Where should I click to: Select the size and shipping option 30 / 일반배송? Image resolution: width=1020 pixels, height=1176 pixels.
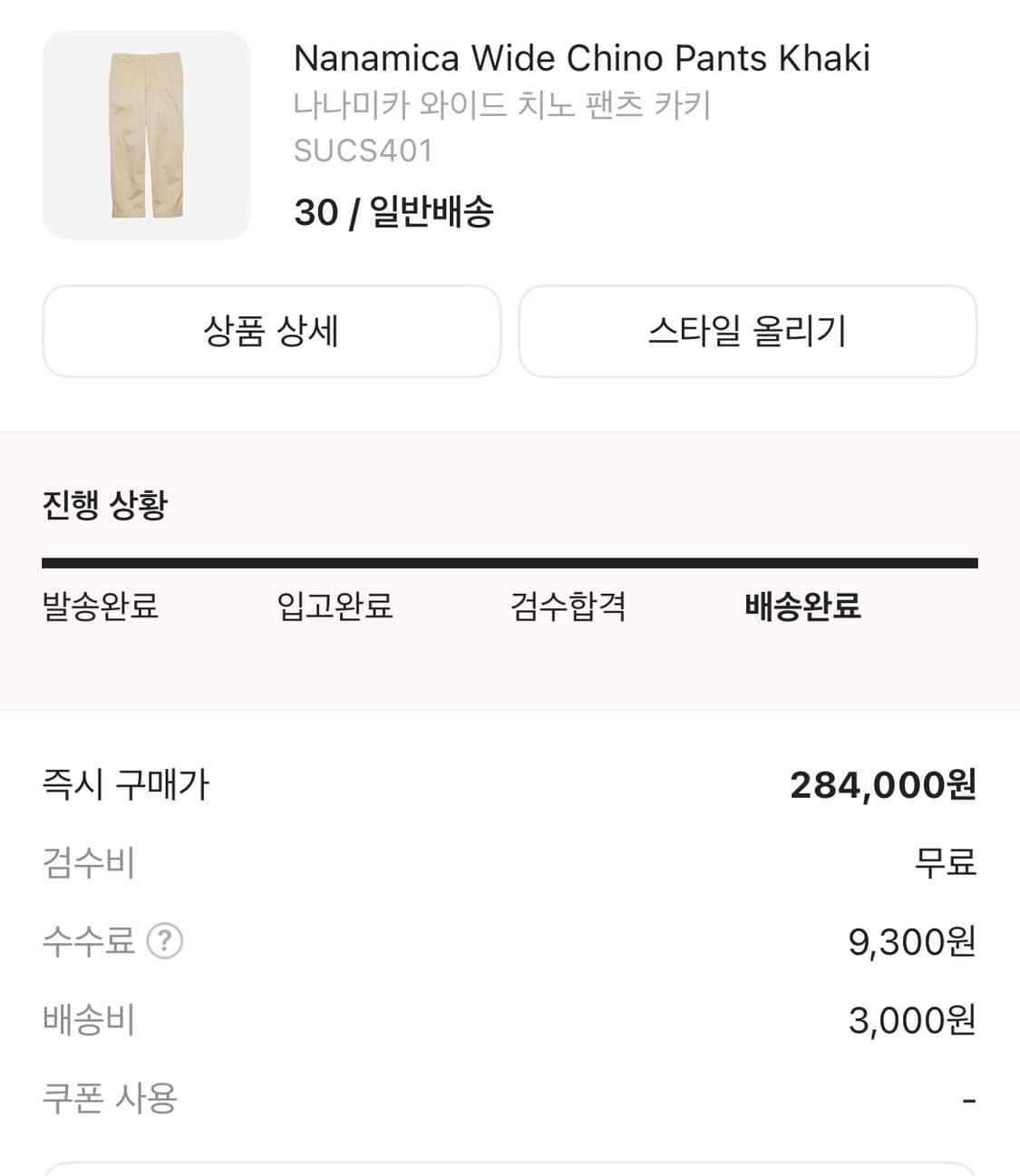coord(395,212)
